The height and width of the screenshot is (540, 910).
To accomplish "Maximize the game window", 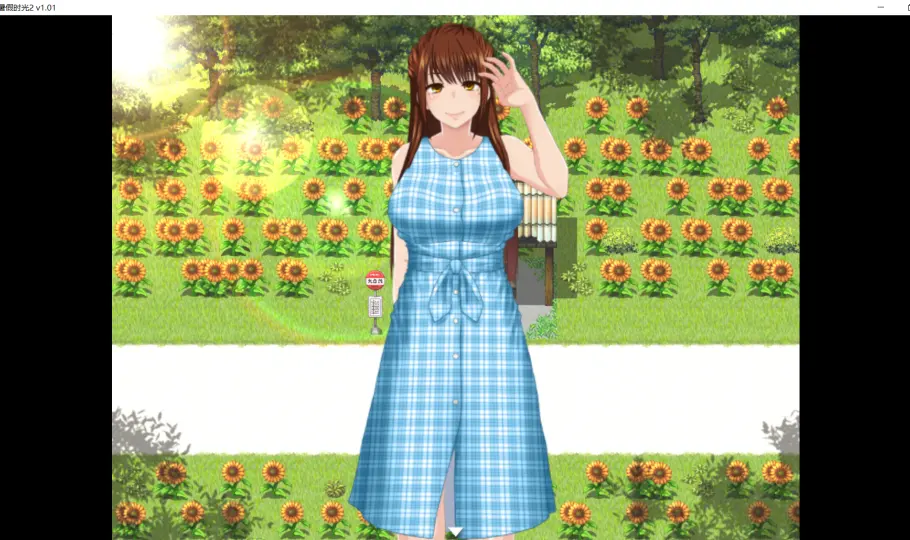I will pos(906,8).
